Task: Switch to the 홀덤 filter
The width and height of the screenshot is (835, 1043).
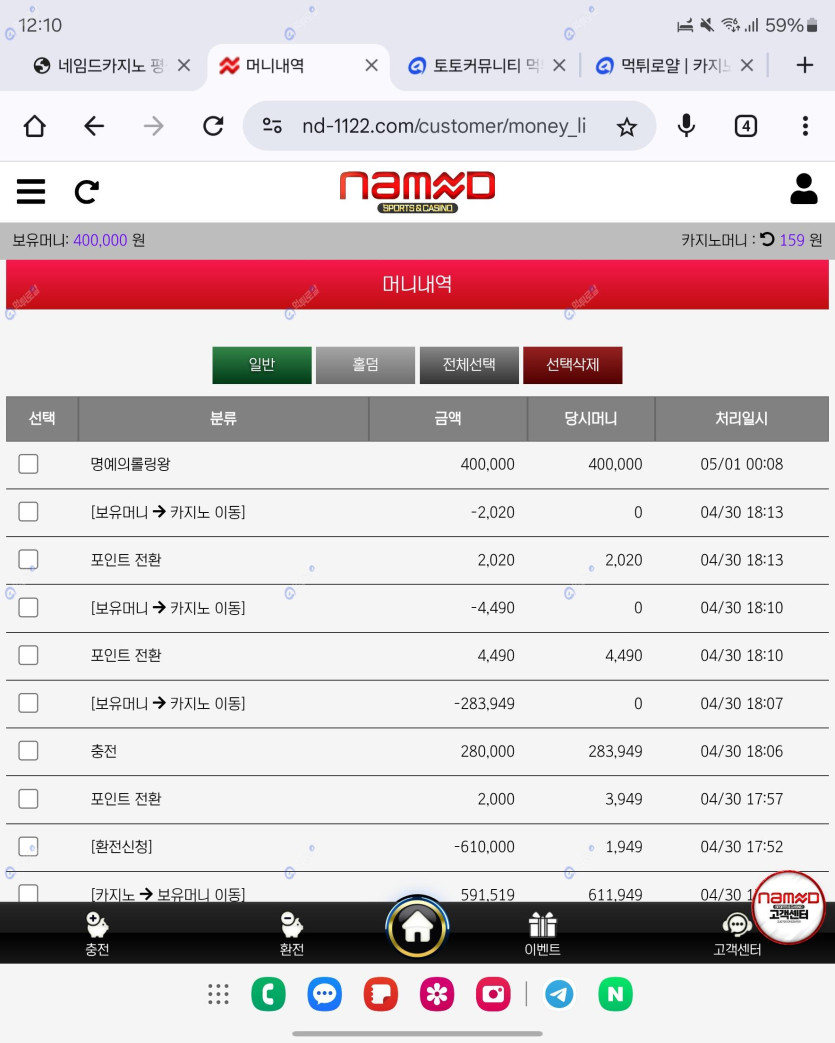Action: (365, 365)
